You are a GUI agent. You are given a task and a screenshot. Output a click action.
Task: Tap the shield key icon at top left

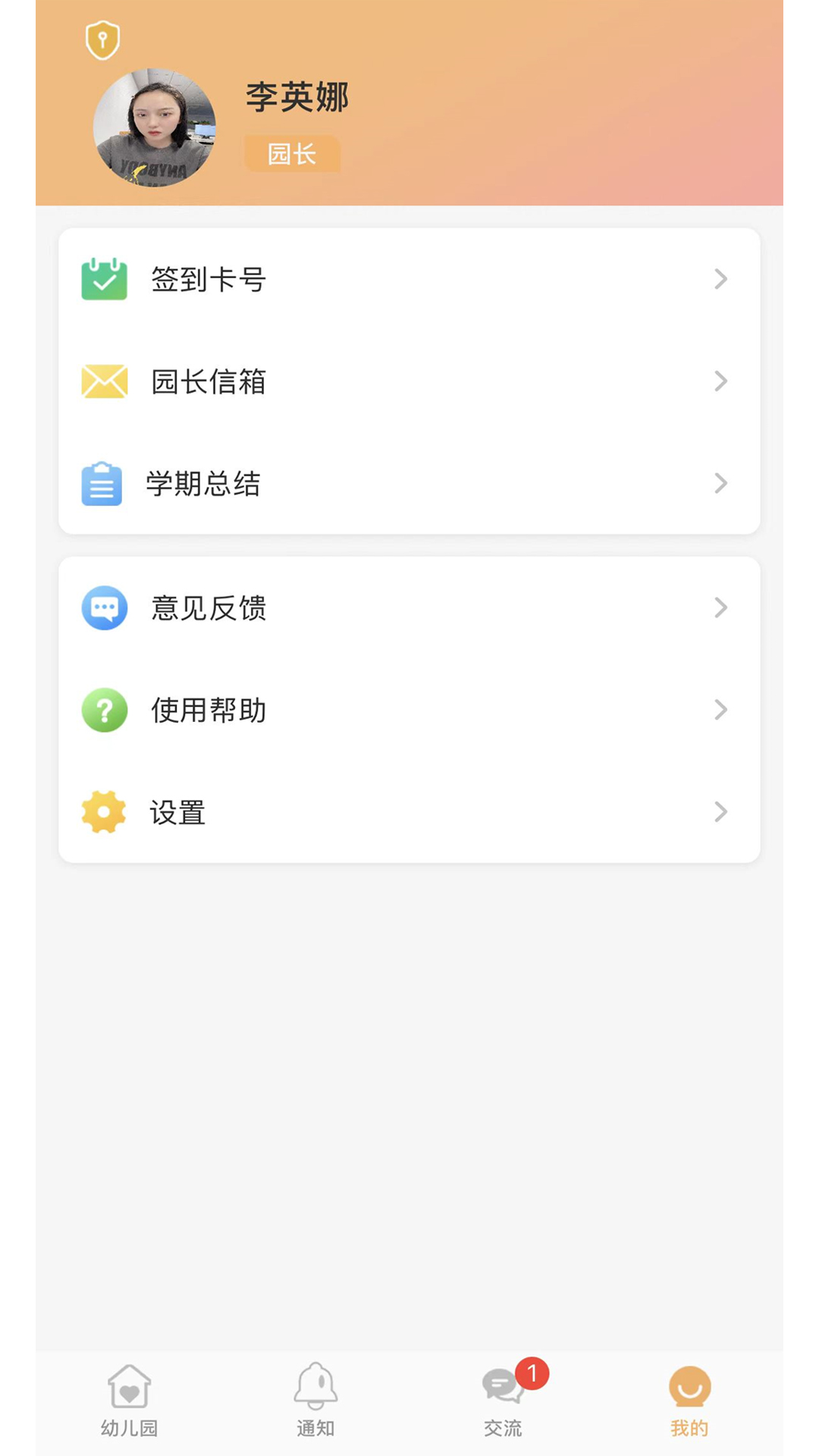104,39
